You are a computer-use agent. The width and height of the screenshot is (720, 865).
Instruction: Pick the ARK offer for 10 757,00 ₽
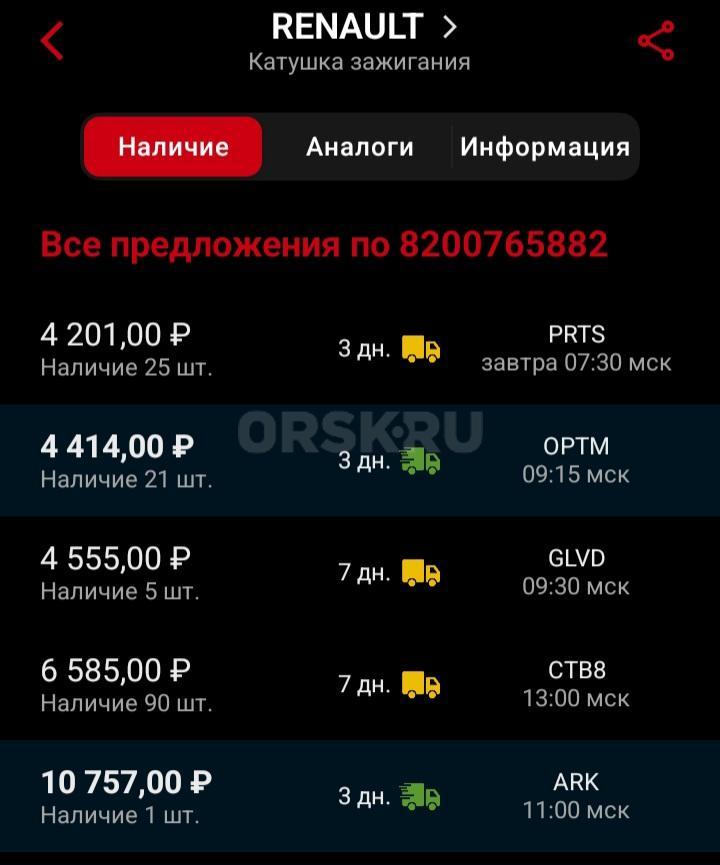click(360, 797)
